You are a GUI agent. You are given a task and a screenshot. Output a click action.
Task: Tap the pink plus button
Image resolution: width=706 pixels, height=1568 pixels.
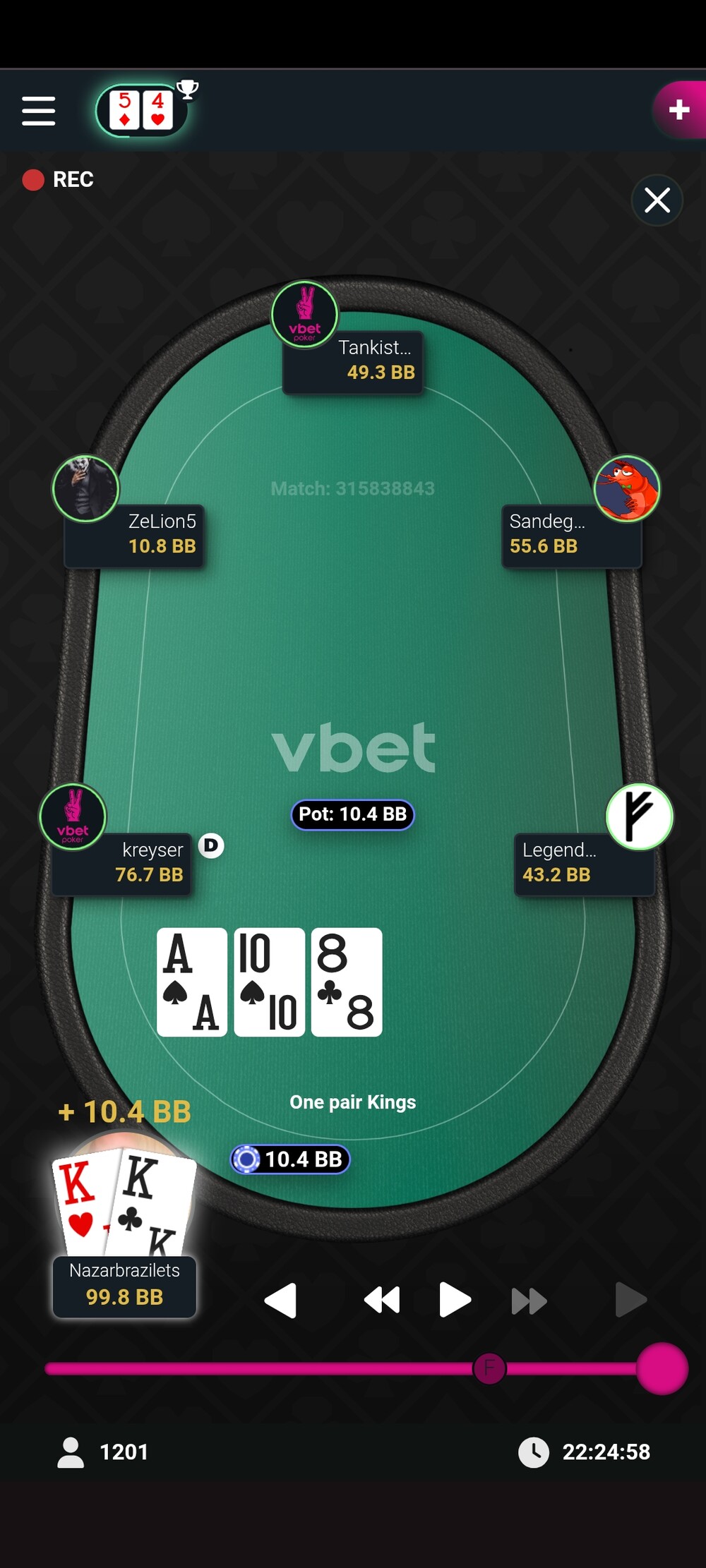678,109
